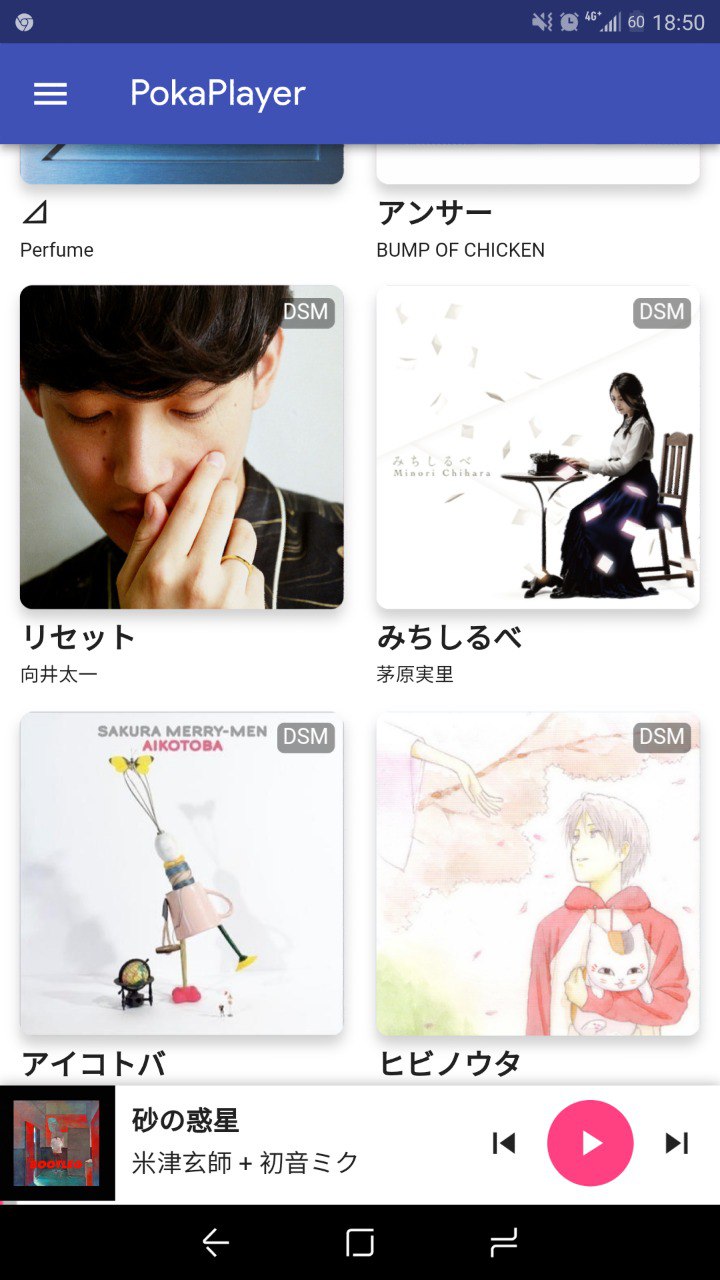Tap the system back button
The width and height of the screenshot is (720, 1280).
tap(216, 1243)
